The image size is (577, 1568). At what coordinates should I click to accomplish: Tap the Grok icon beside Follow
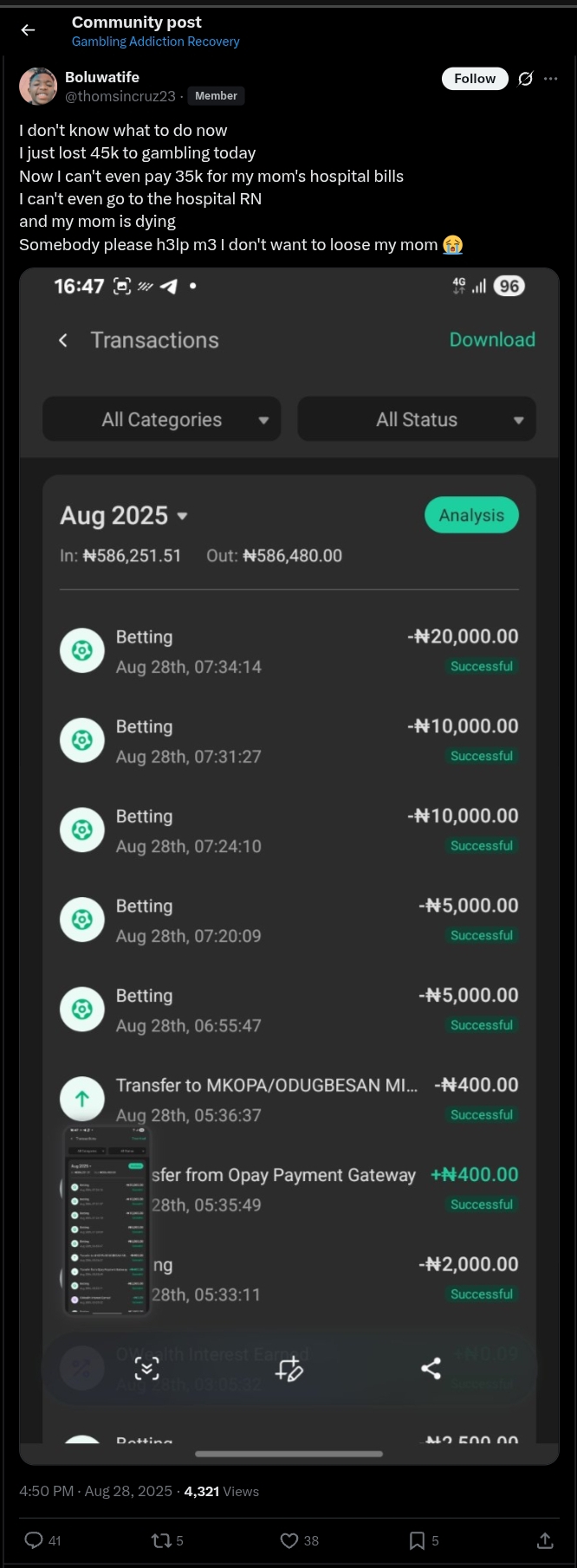pos(525,79)
